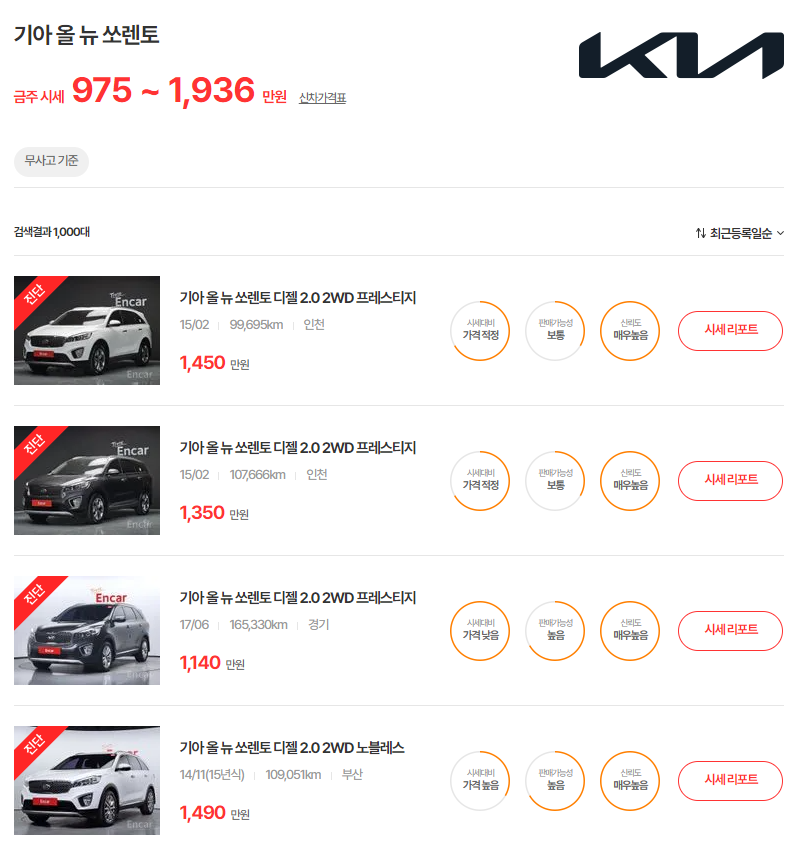Click the 시세대비 가격낮음 gauge on the third listing

pyautogui.click(x=480, y=631)
